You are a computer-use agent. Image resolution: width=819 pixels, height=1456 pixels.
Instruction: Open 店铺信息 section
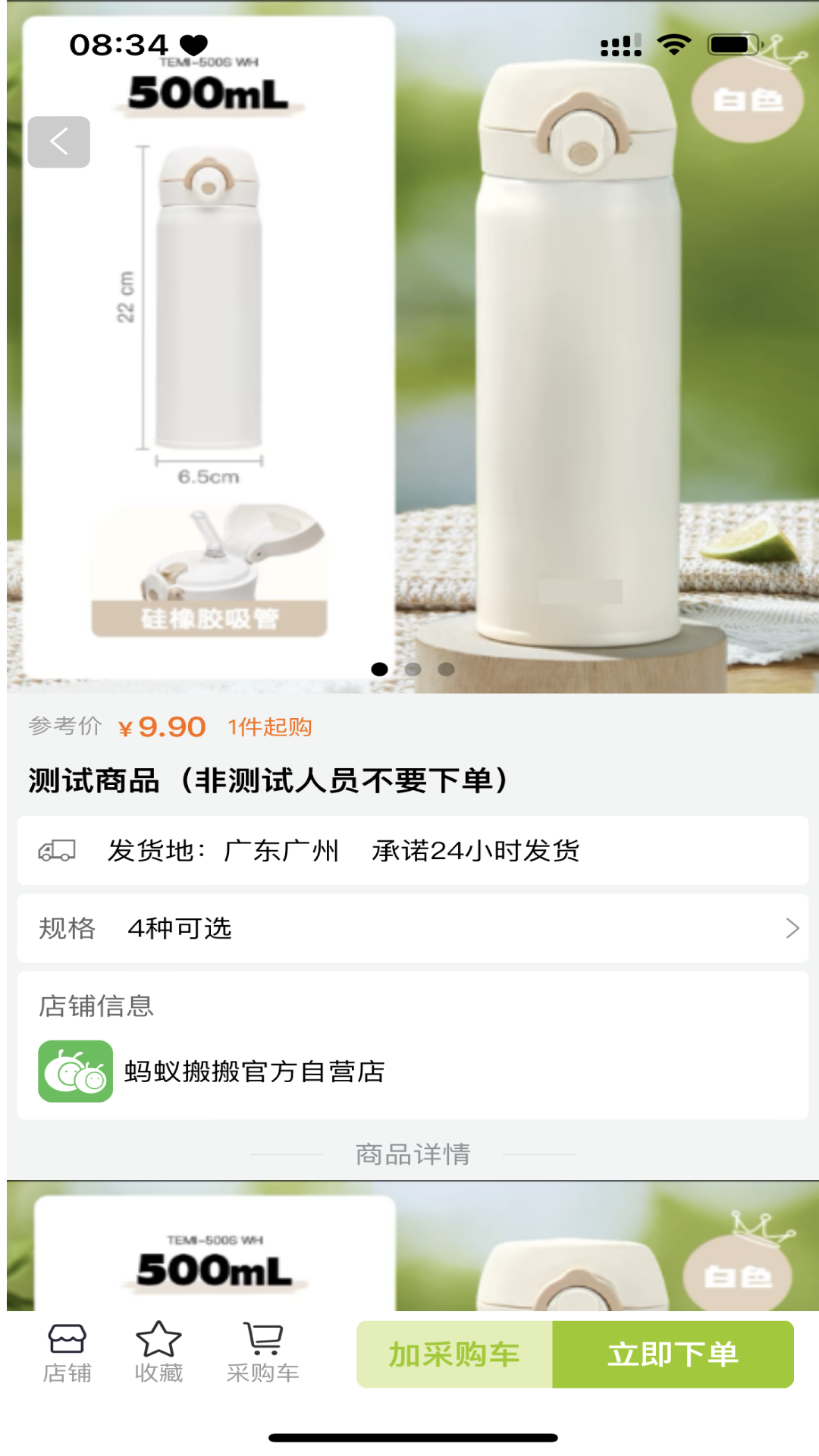[96, 1006]
